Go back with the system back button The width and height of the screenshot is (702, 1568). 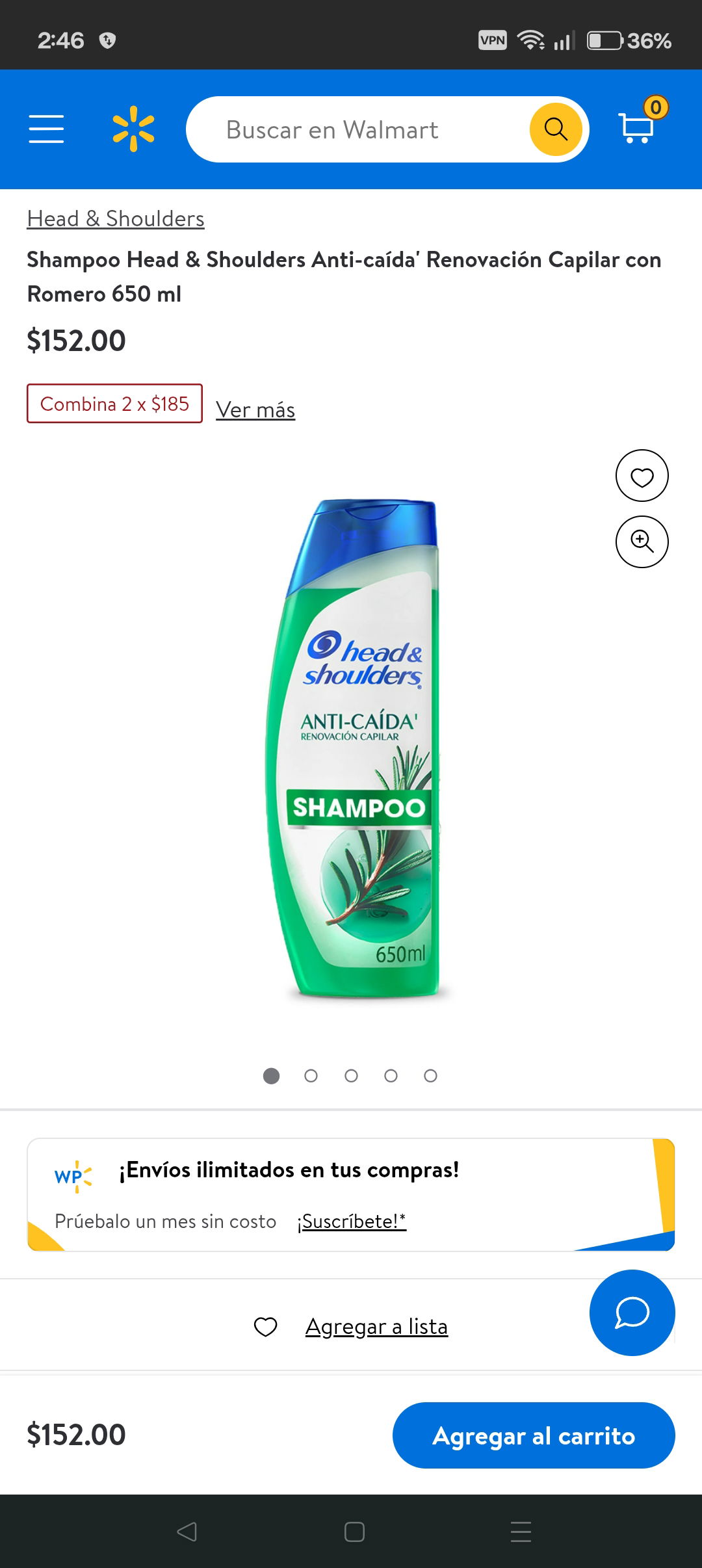click(x=187, y=1532)
